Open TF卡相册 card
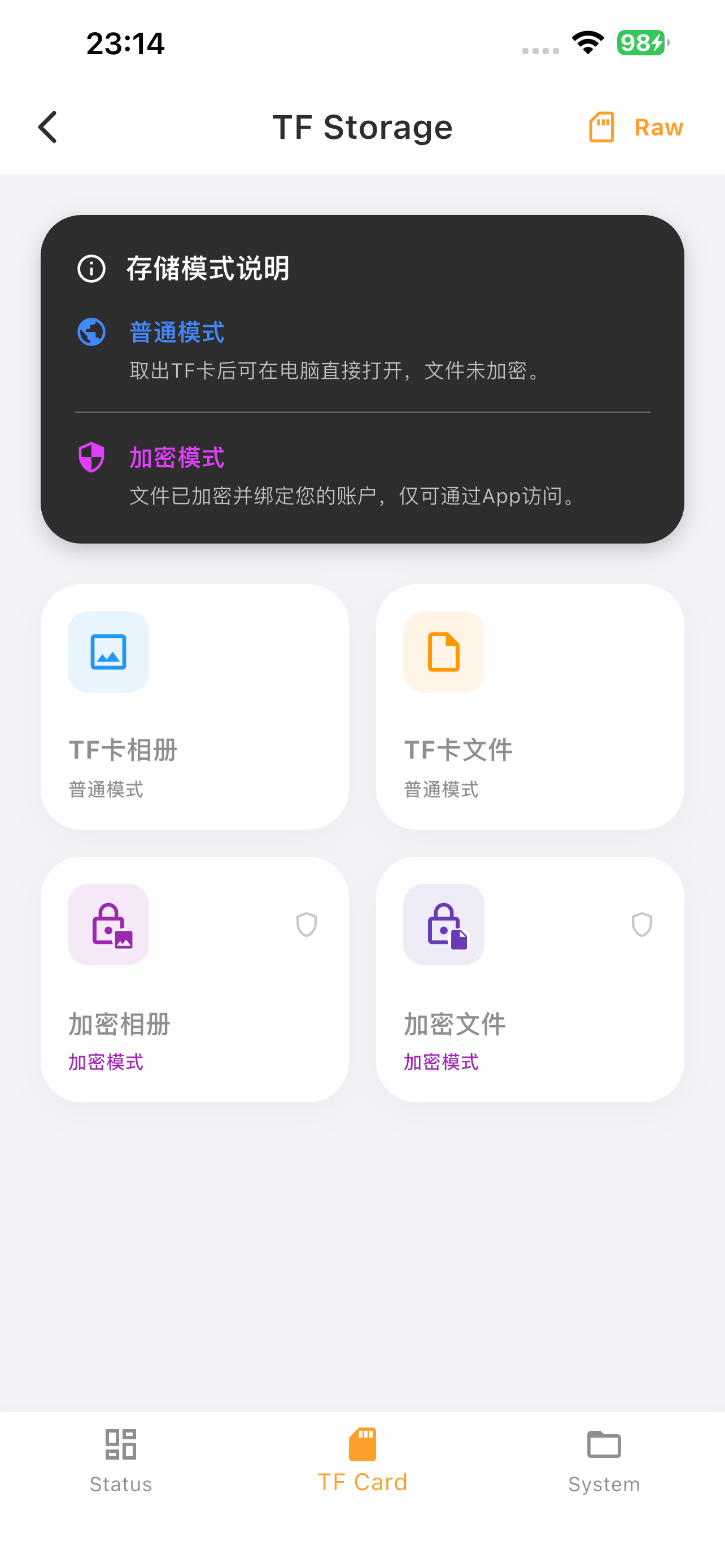Viewport: 725px width, 1568px height. [x=194, y=707]
